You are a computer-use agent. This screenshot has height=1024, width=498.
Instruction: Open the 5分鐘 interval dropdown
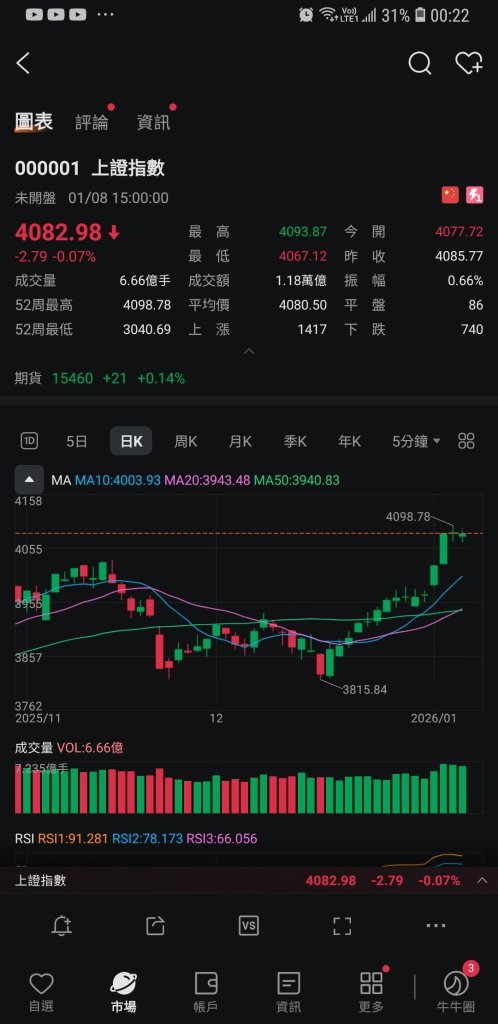(416, 441)
